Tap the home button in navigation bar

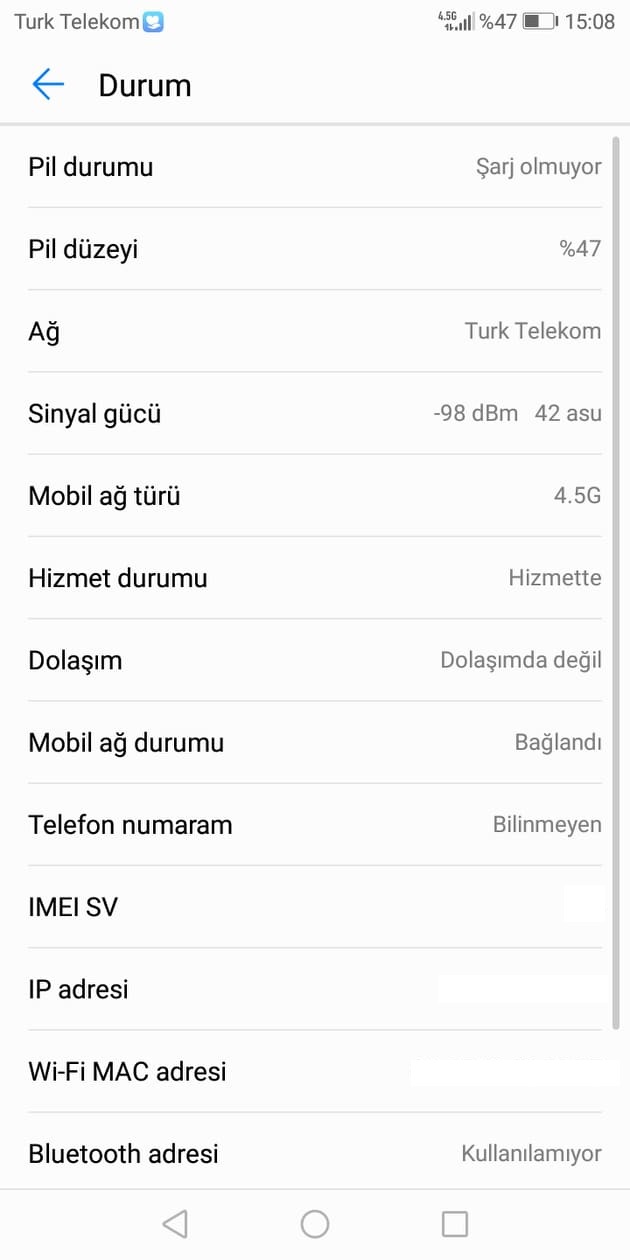point(315,1223)
